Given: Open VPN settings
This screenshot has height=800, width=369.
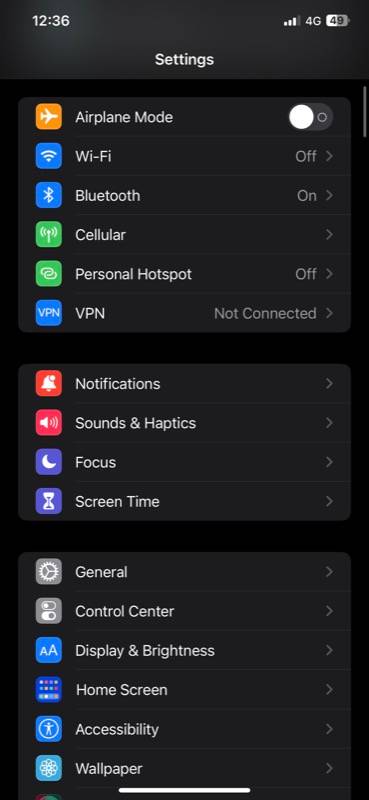Looking at the screenshot, I should (184, 313).
